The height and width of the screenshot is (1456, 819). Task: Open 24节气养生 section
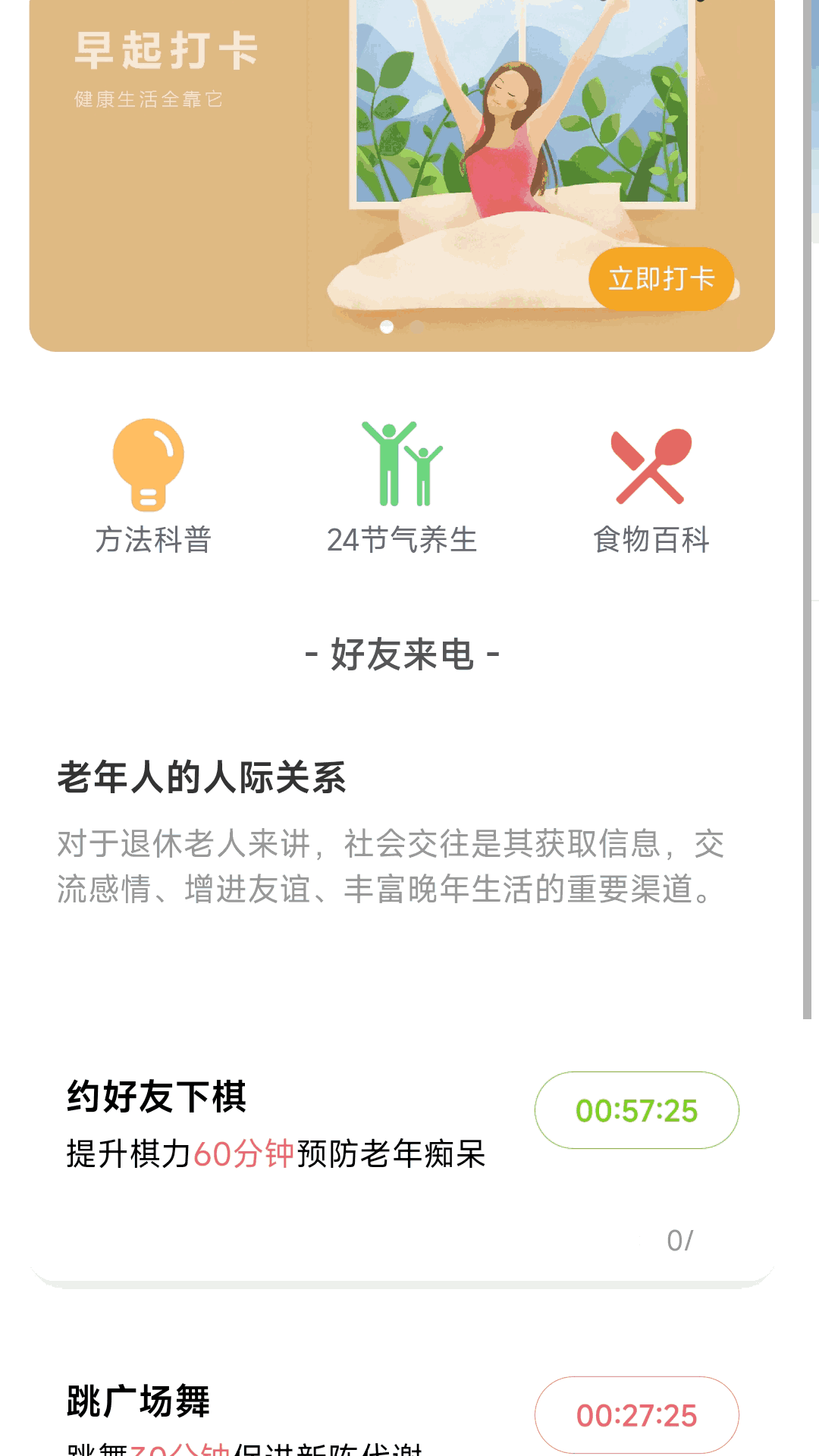402,487
